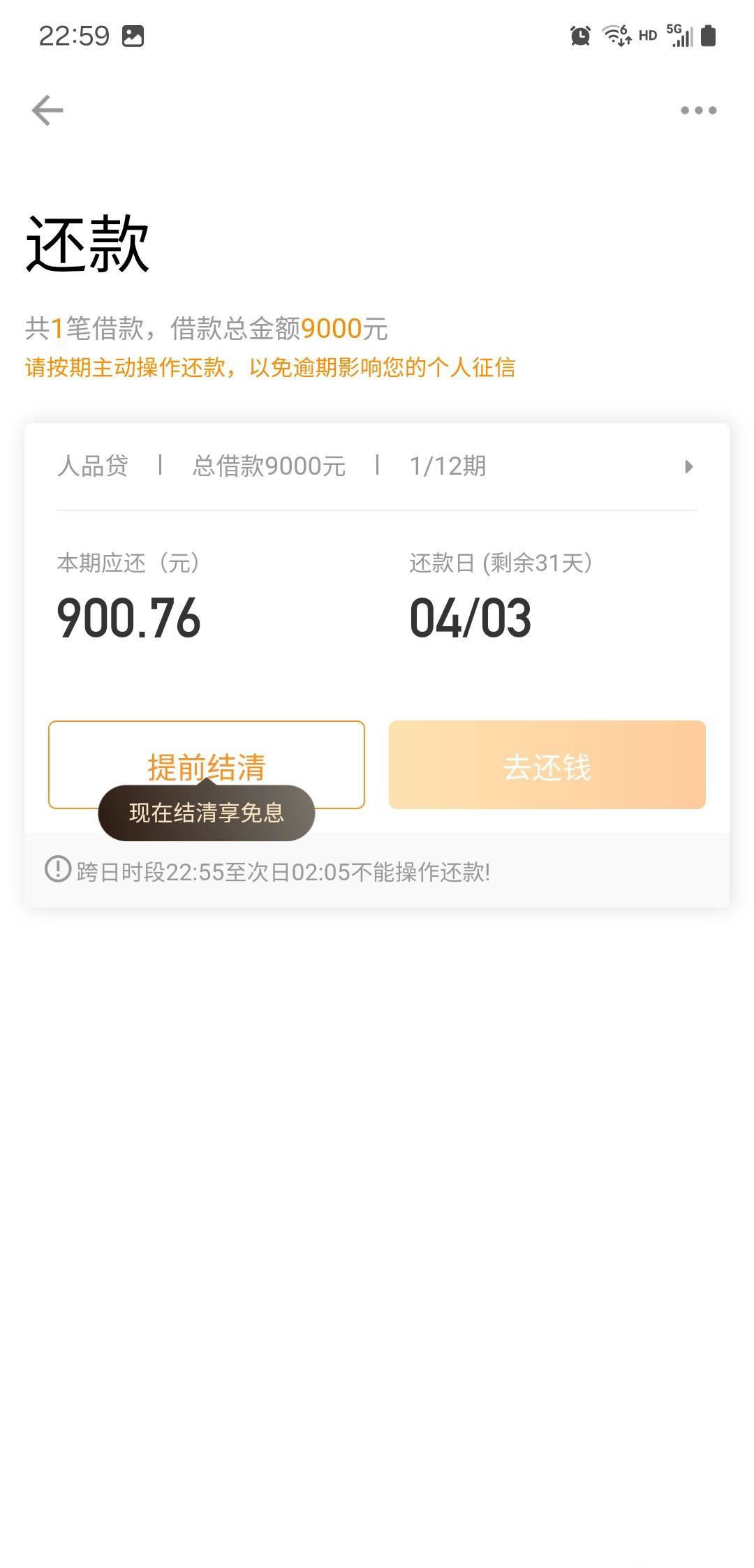Image resolution: width=754 pixels, height=1568 pixels.
Task: Tap the 提前结清 button
Action: (206, 754)
